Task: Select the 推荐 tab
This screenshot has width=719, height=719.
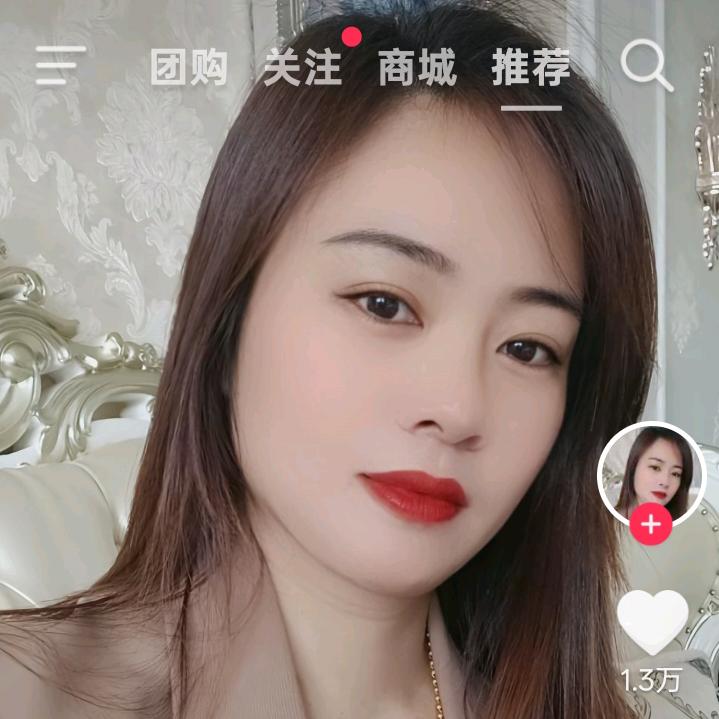Action: (531, 67)
